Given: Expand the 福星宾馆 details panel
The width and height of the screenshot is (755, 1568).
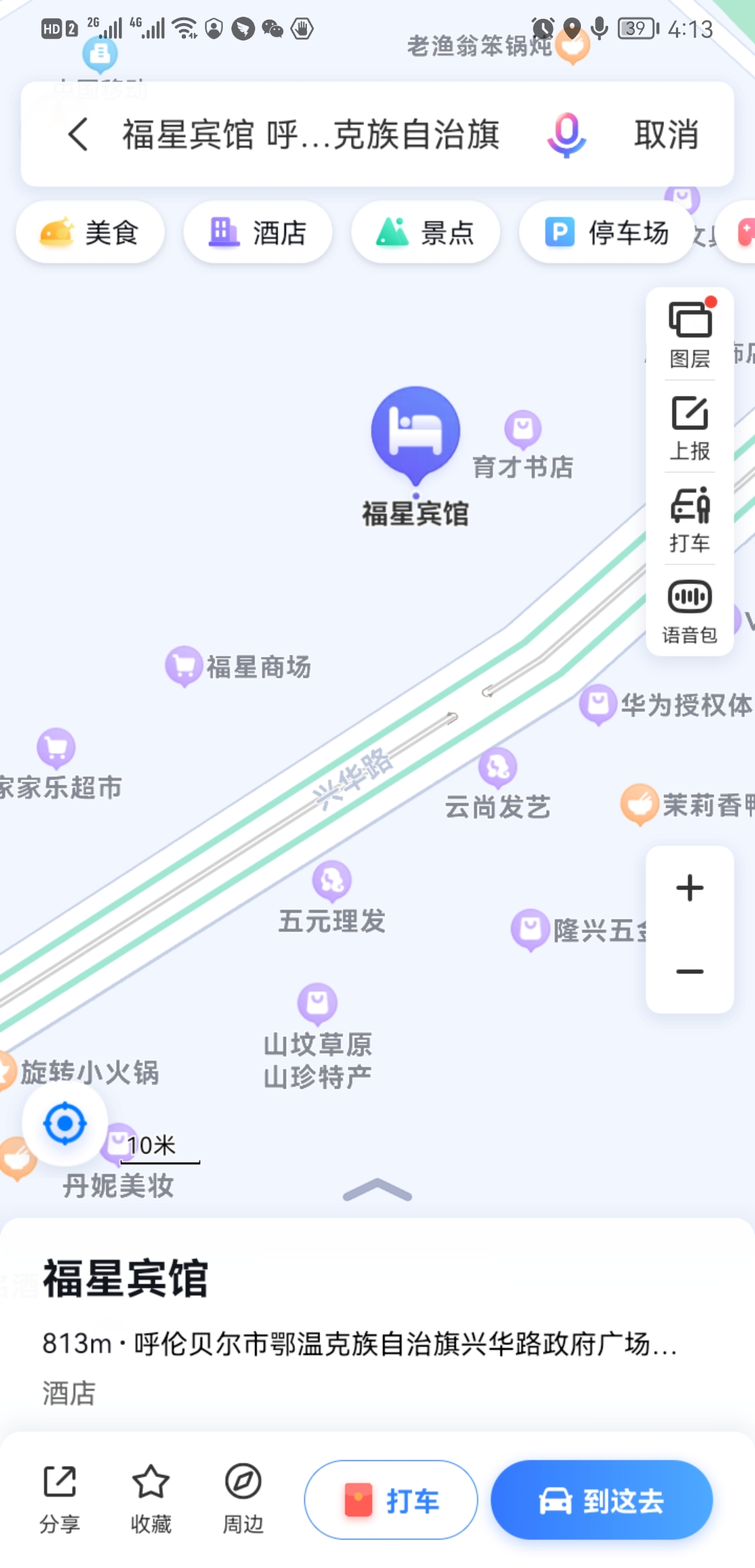Looking at the screenshot, I should tap(377, 1190).
